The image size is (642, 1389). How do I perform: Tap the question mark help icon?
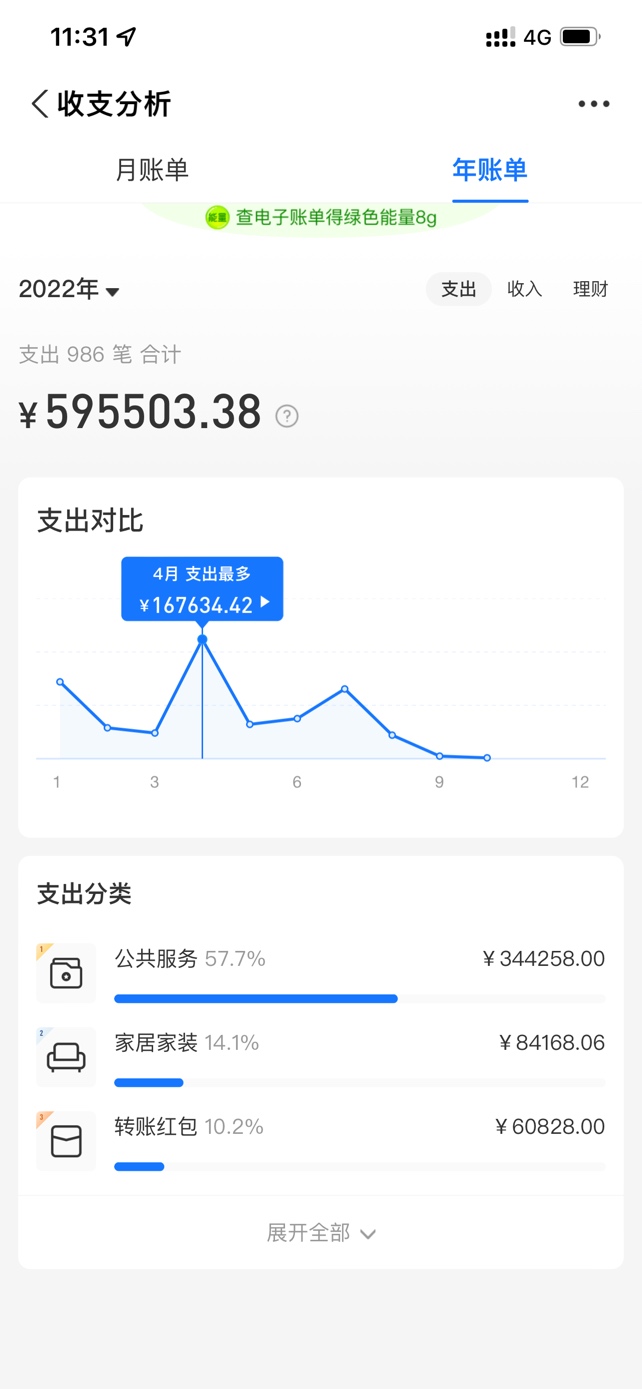coord(287,416)
